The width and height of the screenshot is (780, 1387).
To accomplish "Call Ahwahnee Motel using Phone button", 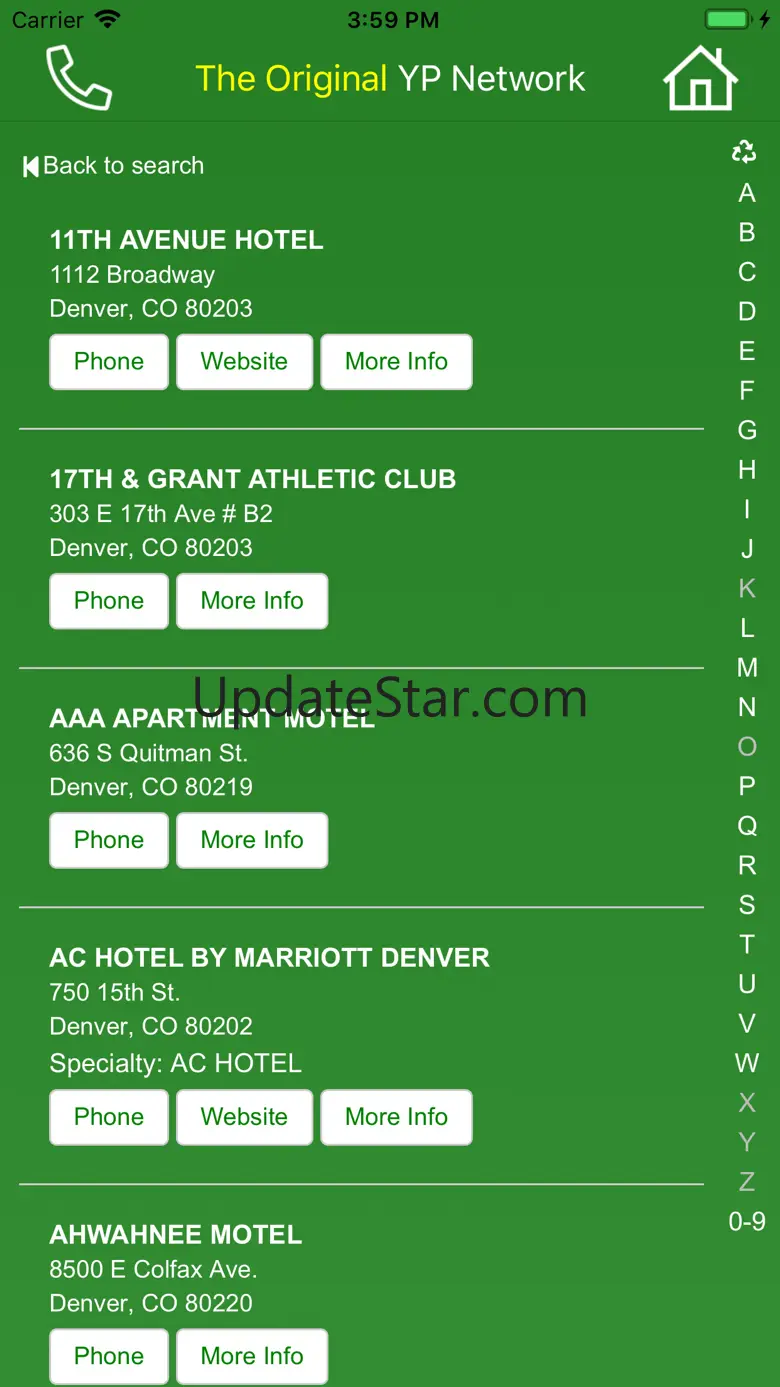I will click(x=109, y=1356).
